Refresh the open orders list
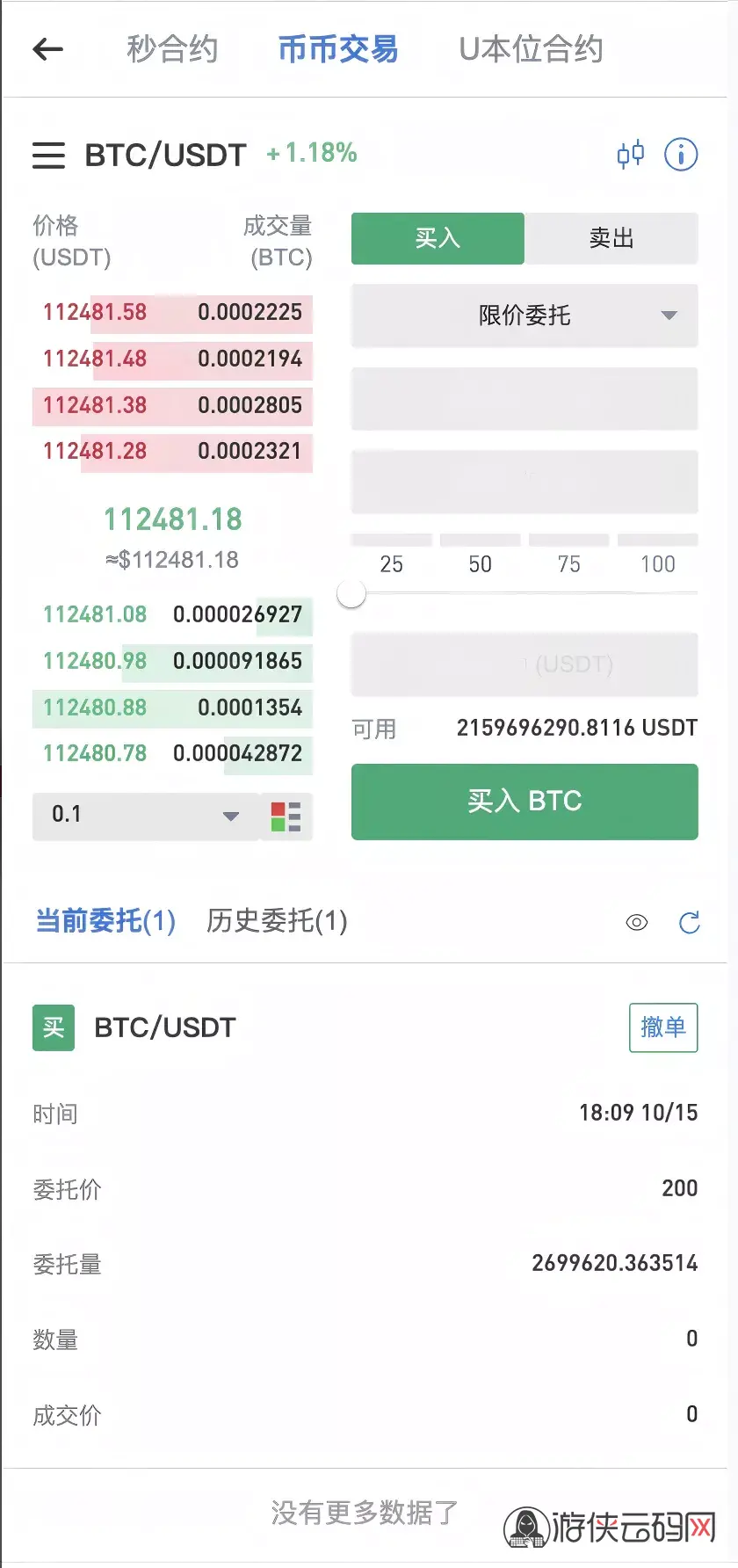 coord(690,922)
